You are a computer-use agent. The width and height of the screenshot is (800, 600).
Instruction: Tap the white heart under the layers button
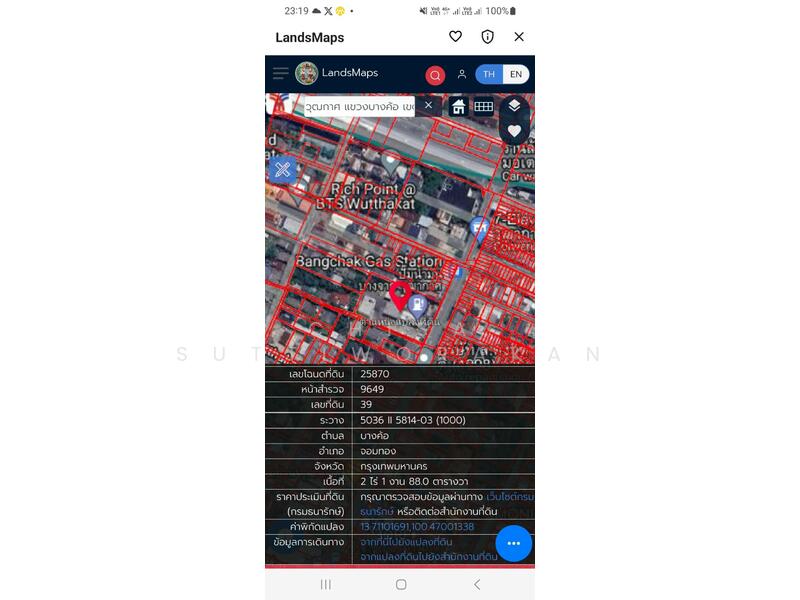pos(514,131)
